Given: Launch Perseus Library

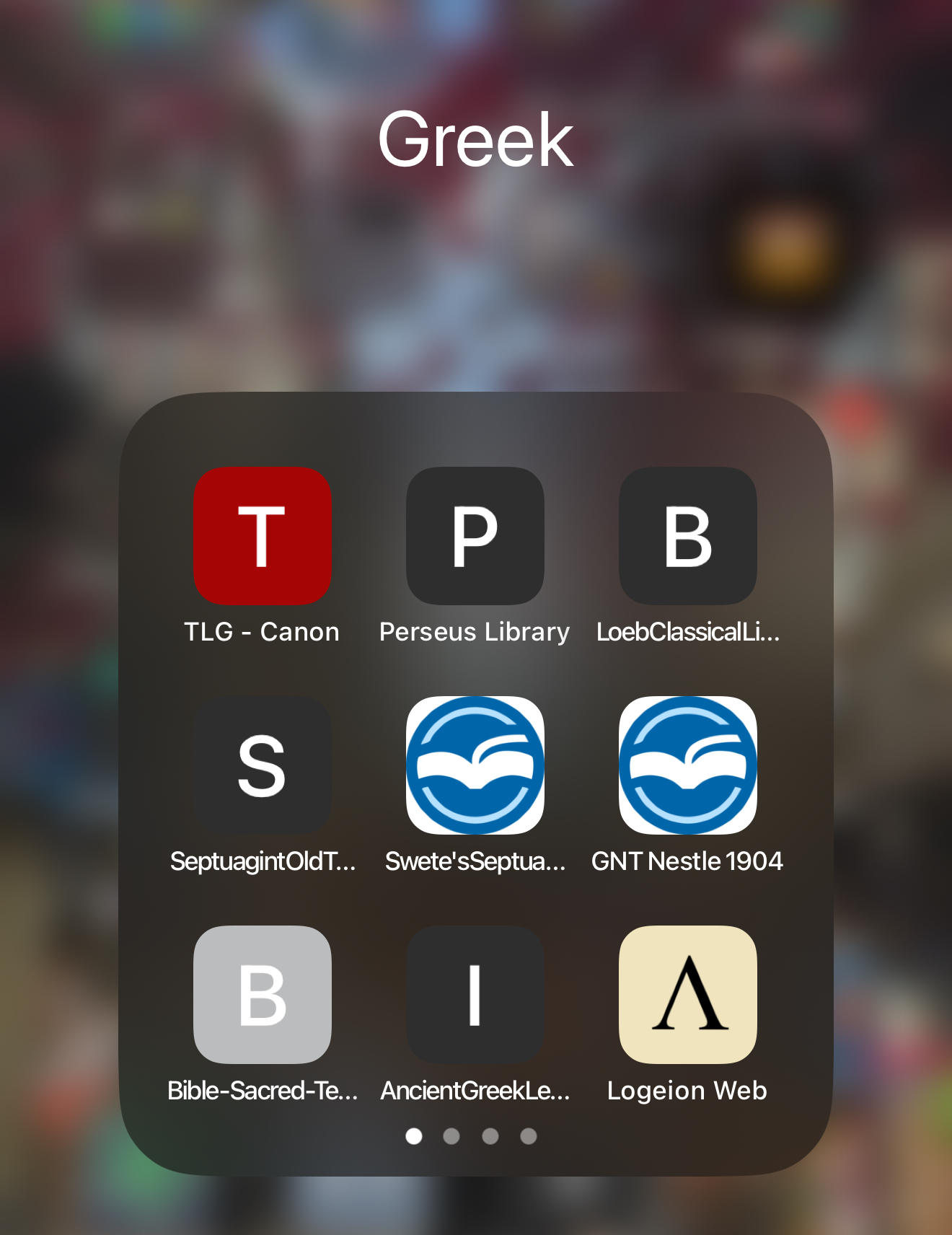Looking at the screenshot, I should point(475,535).
